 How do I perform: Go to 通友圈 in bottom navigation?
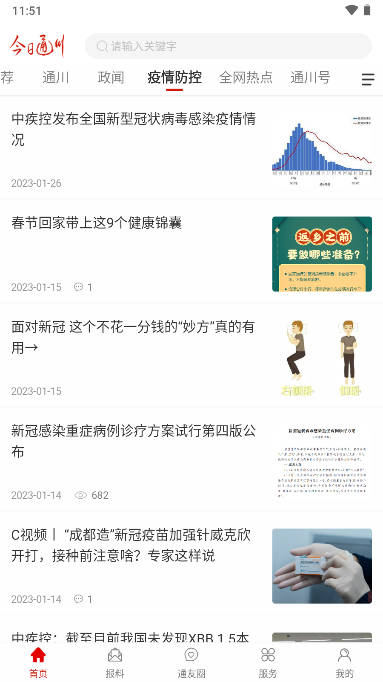click(x=191, y=663)
